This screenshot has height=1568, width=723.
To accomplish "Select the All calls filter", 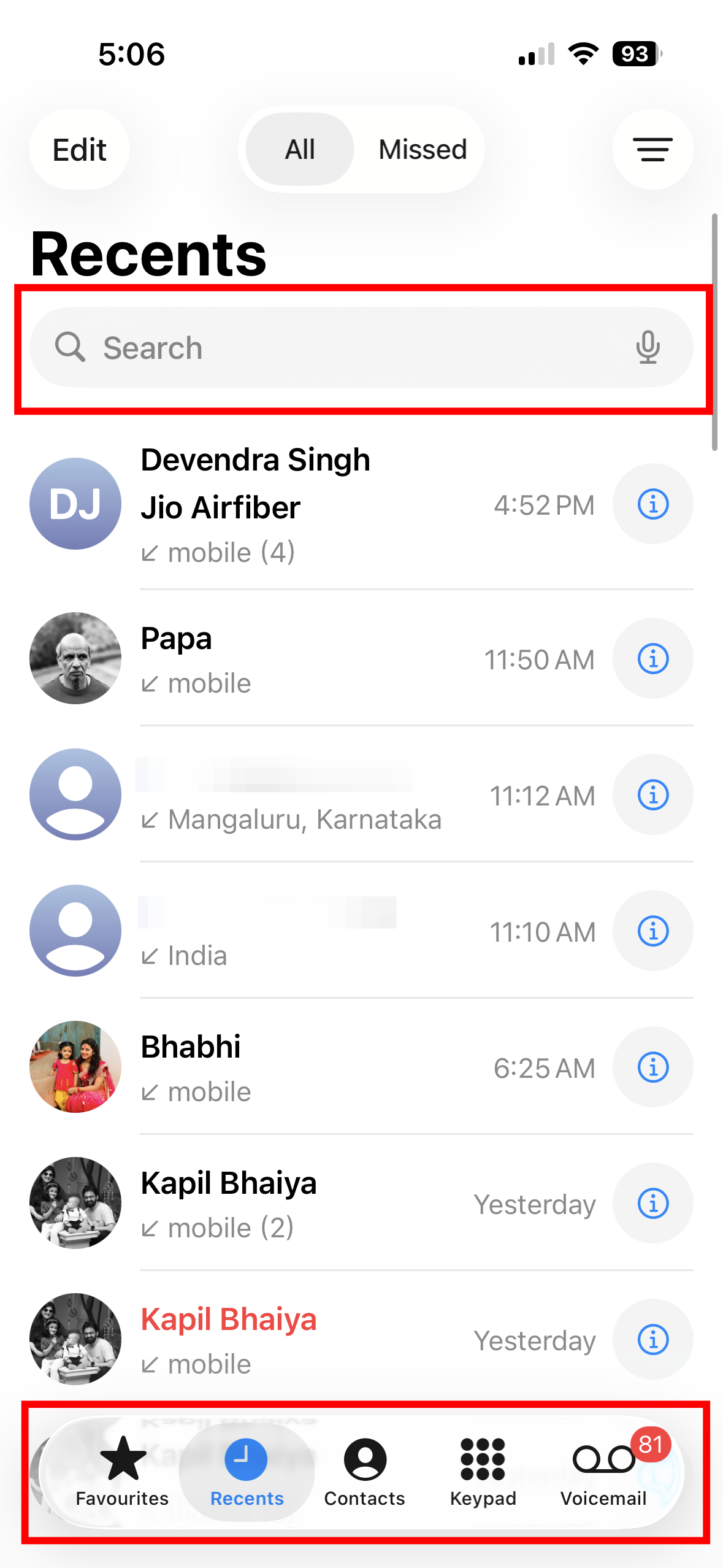I will tap(300, 150).
